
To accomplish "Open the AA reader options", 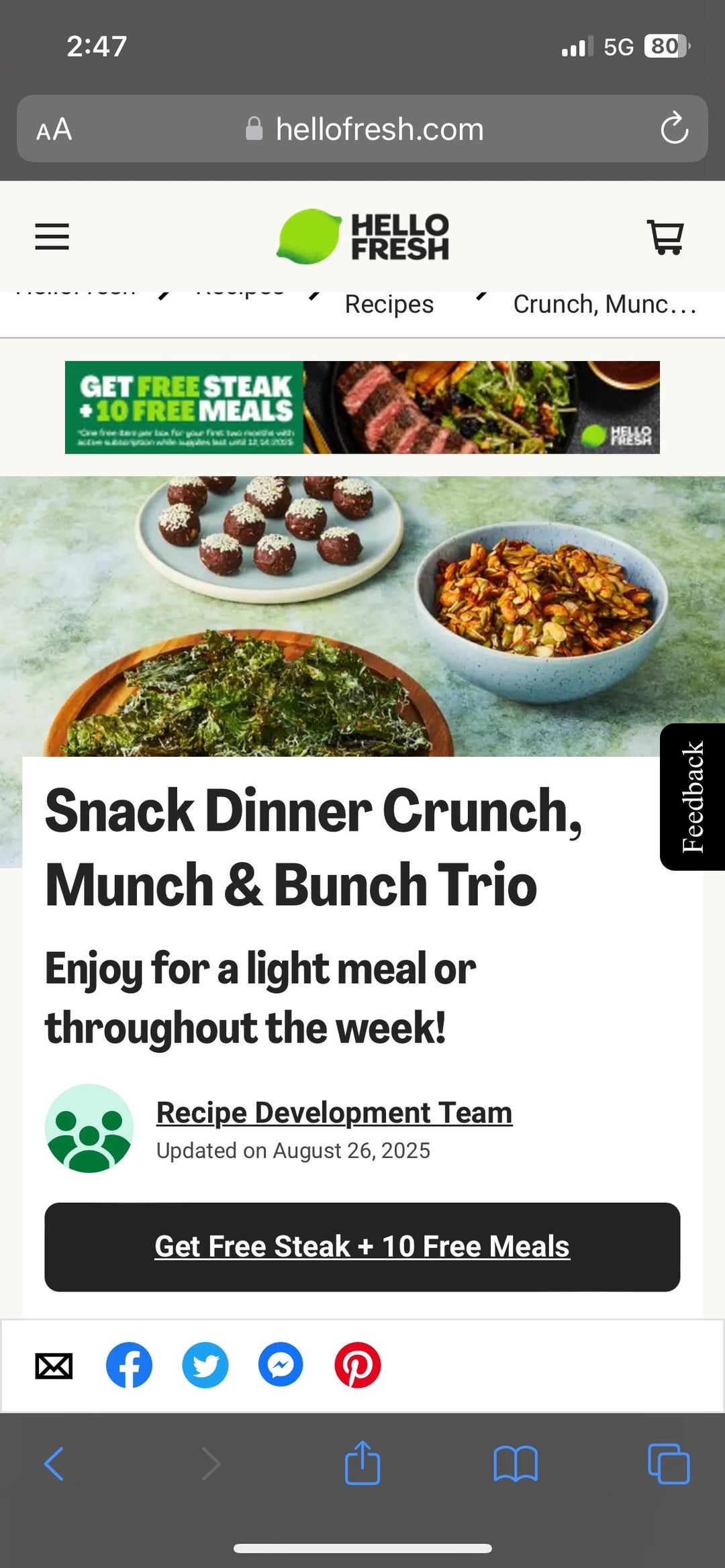I will coord(54,129).
